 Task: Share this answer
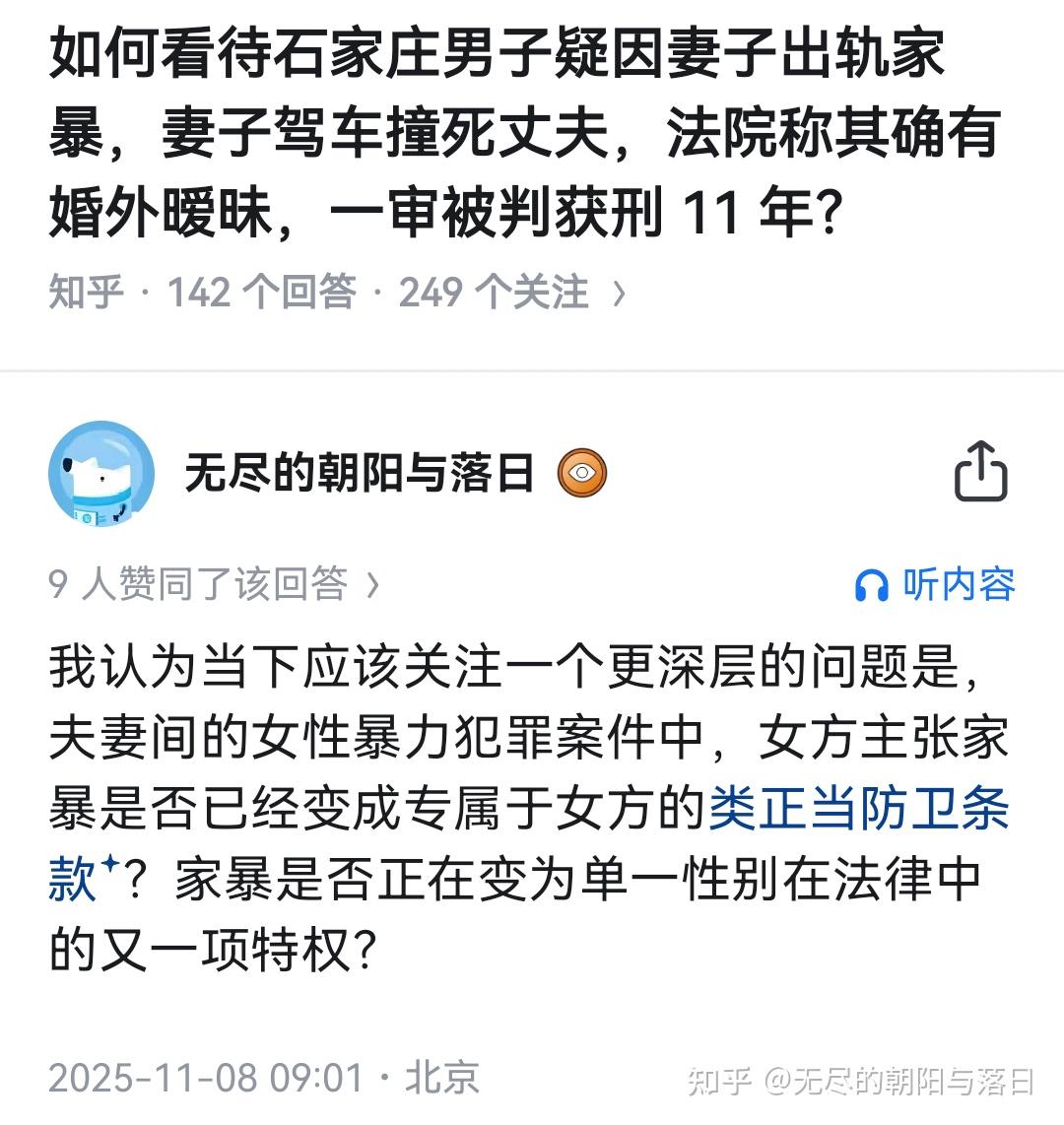980,473
